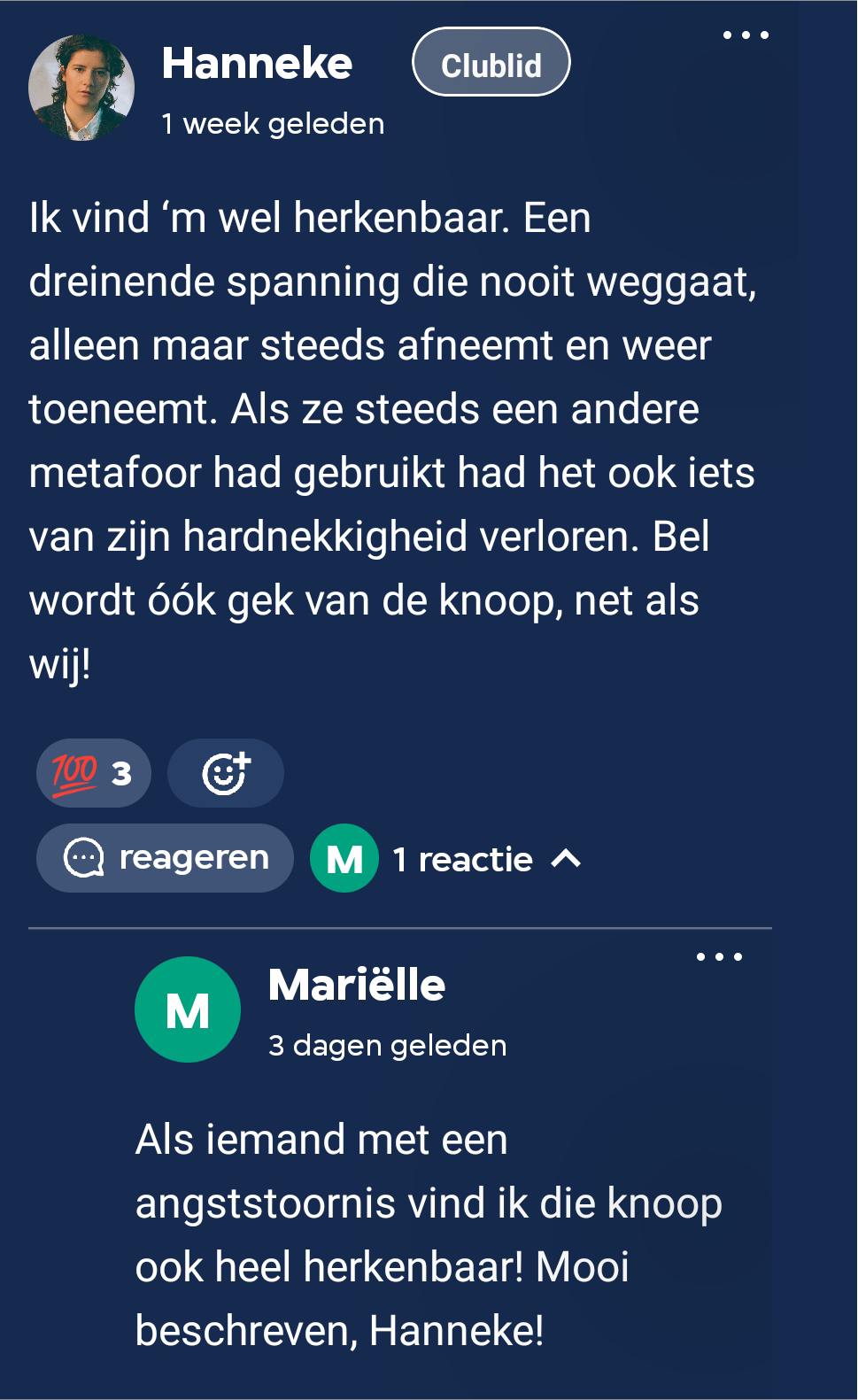This screenshot has width=858, height=1400.
Task: Open Mariëlle's avatar next to her reply
Action: point(188,1009)
